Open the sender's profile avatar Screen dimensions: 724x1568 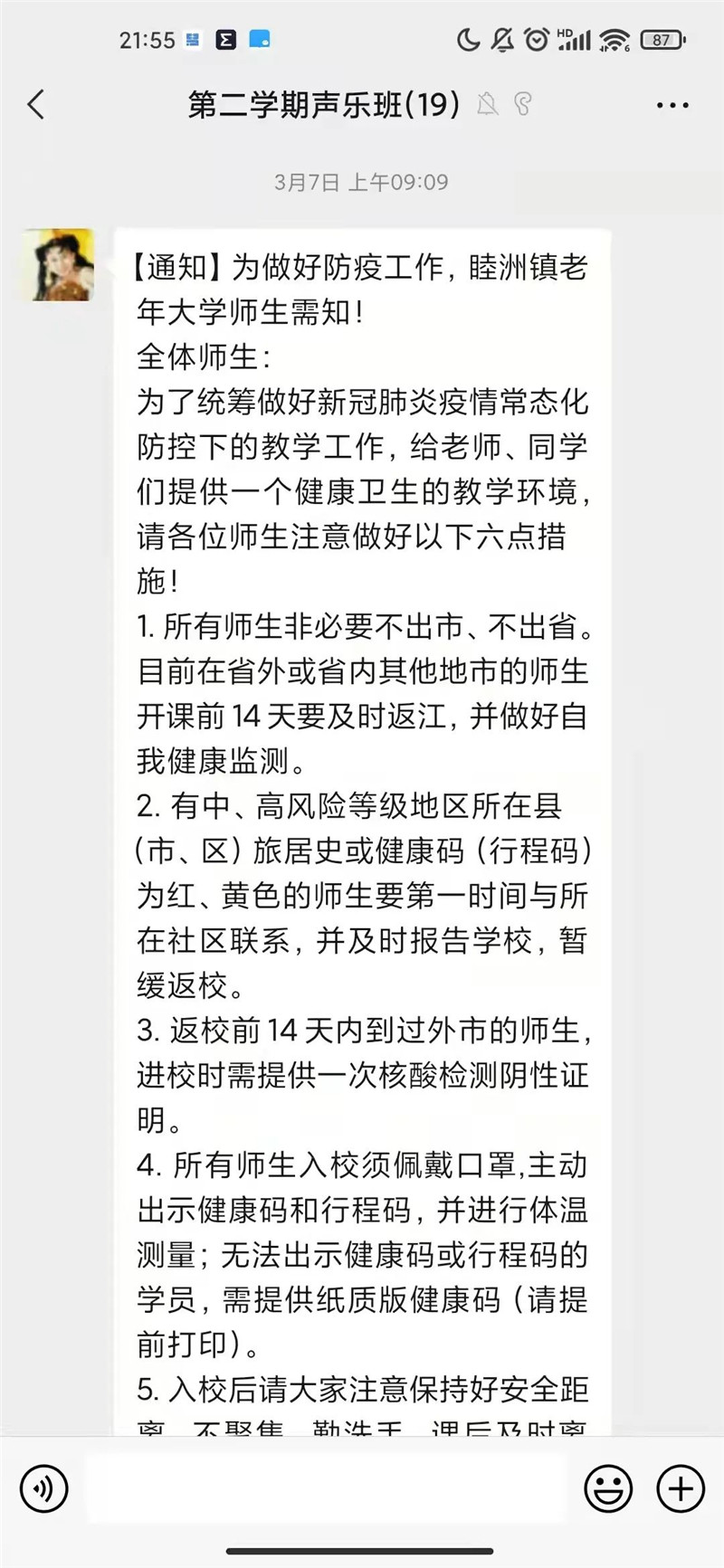coord(58,264)
